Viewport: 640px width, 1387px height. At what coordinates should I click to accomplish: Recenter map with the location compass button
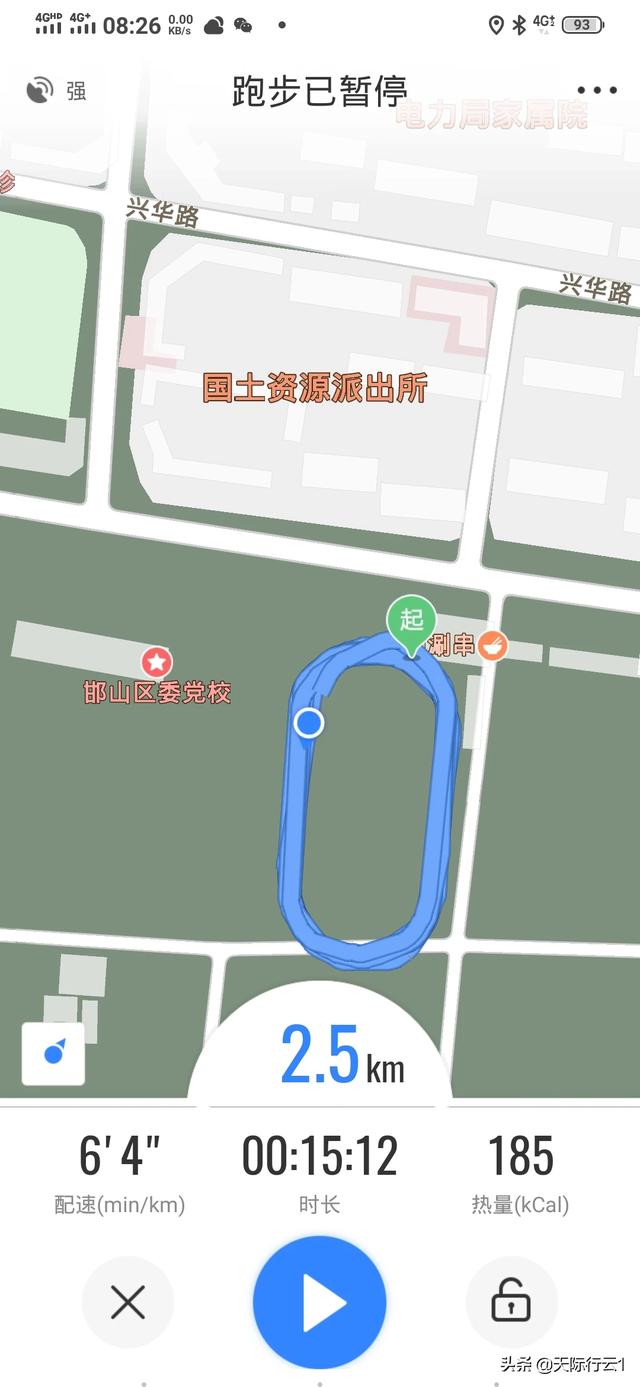pos(53,1053)
